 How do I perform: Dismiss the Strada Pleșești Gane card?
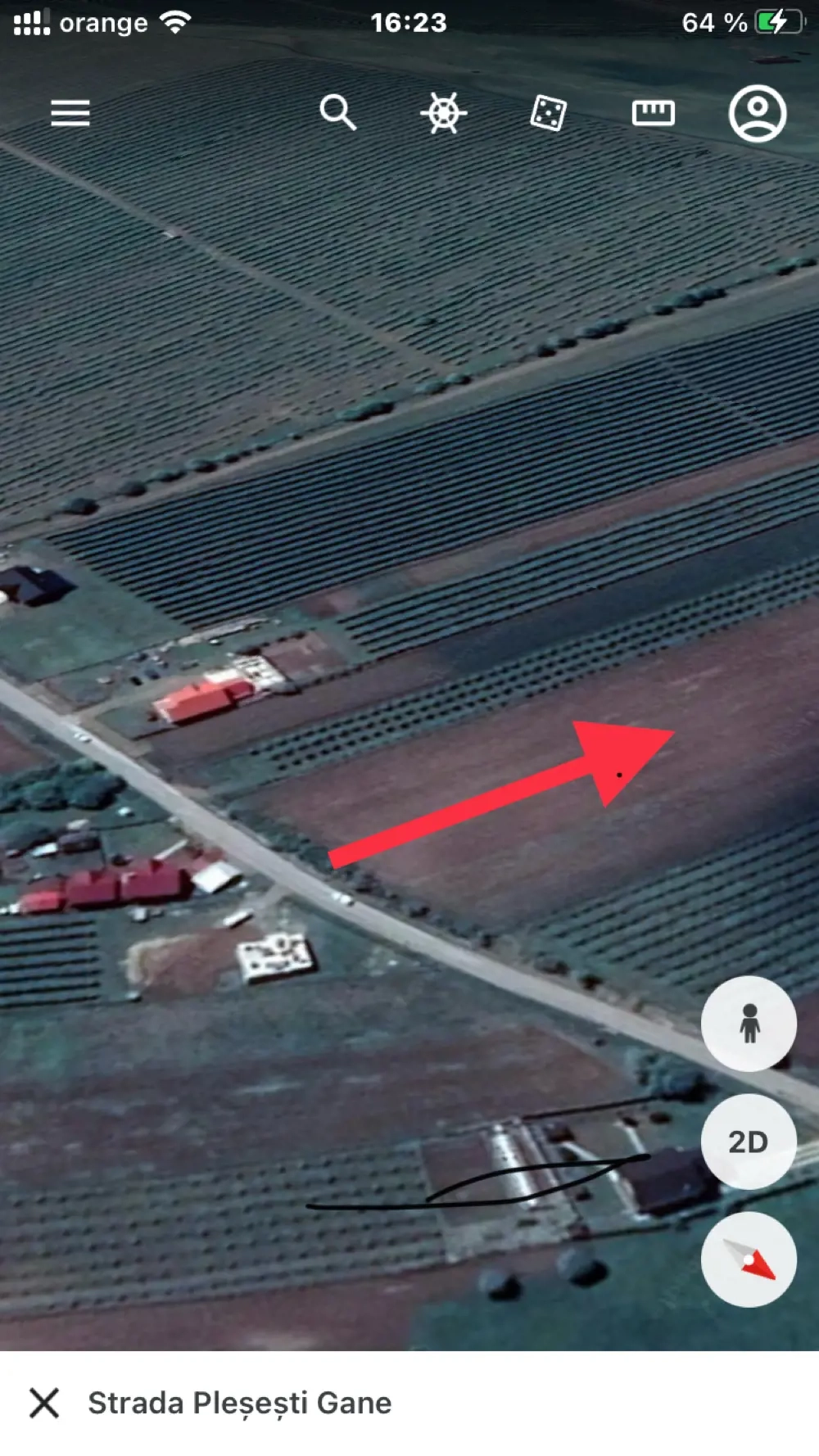point(44,1403)
